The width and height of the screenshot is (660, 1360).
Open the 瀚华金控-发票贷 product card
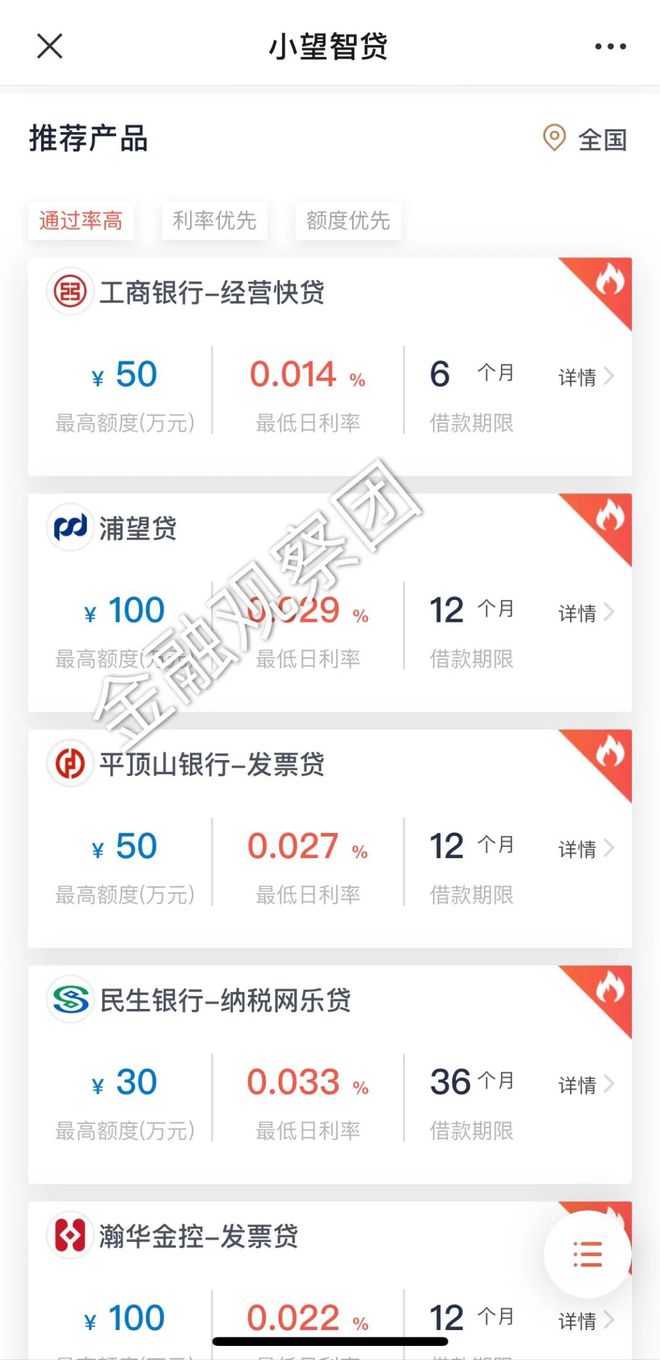pos(199,1236)
